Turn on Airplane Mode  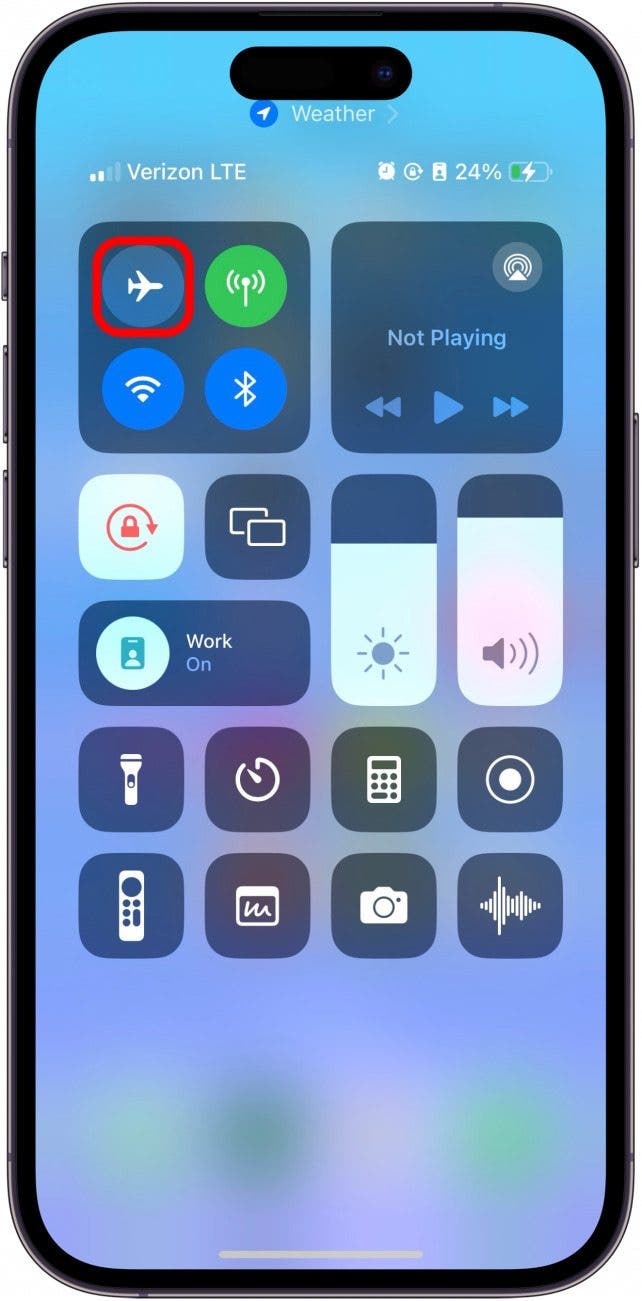tap(143, 288)
